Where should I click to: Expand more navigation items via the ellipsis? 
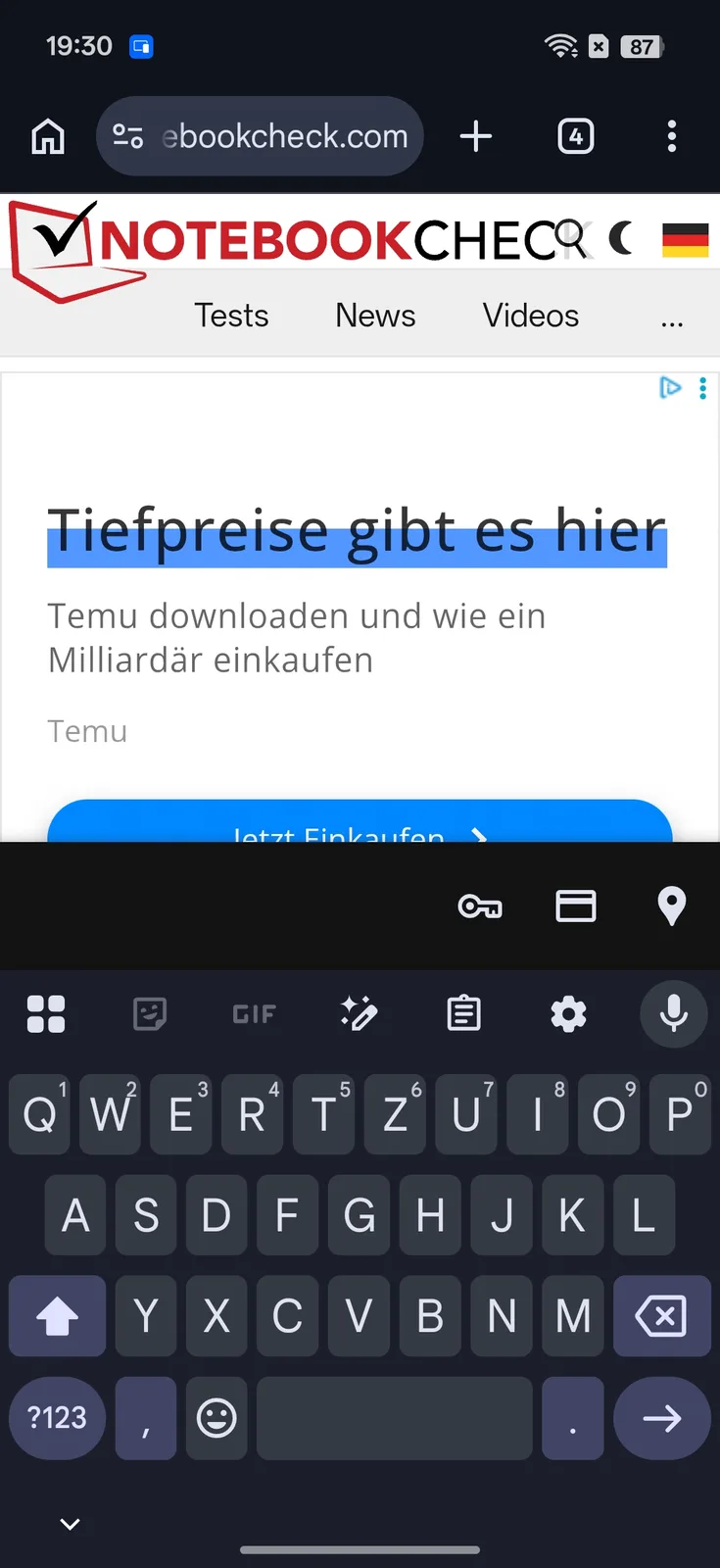coord(672,319)
